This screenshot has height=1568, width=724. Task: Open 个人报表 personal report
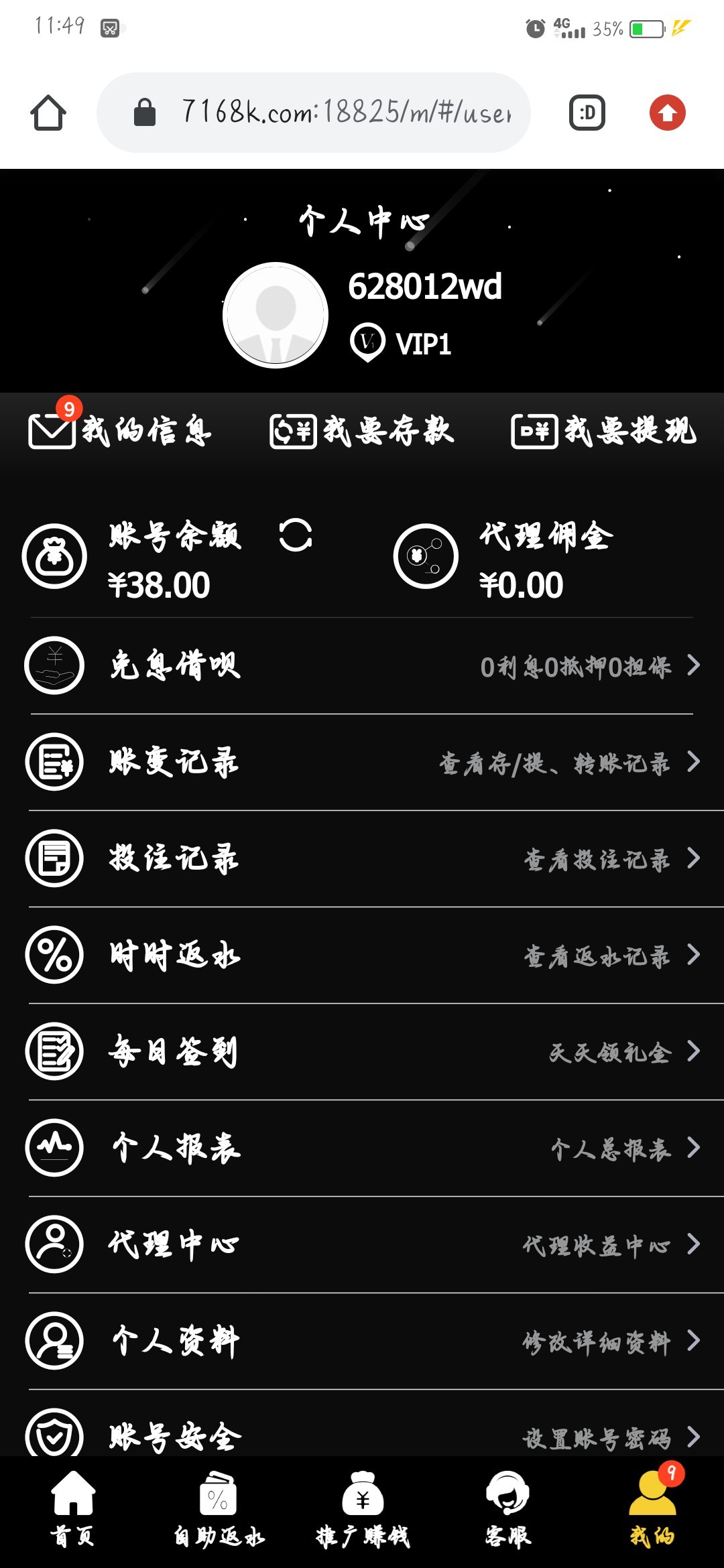tap(362, 1148)
